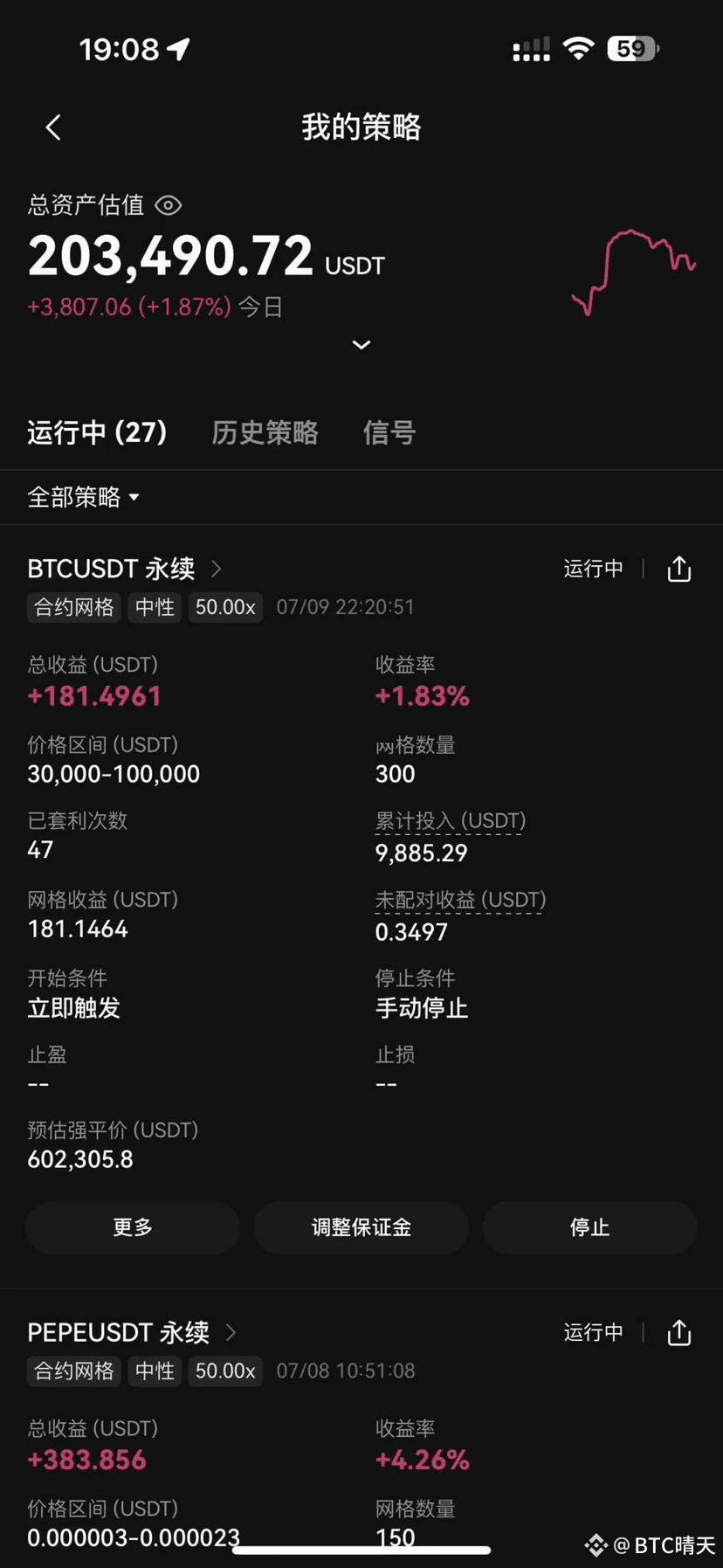Image resolution: width=723 pixels, height=1568 pixels.
Task: Share the PEPEUSDT strategy
Action: (x=679, y=1332)
